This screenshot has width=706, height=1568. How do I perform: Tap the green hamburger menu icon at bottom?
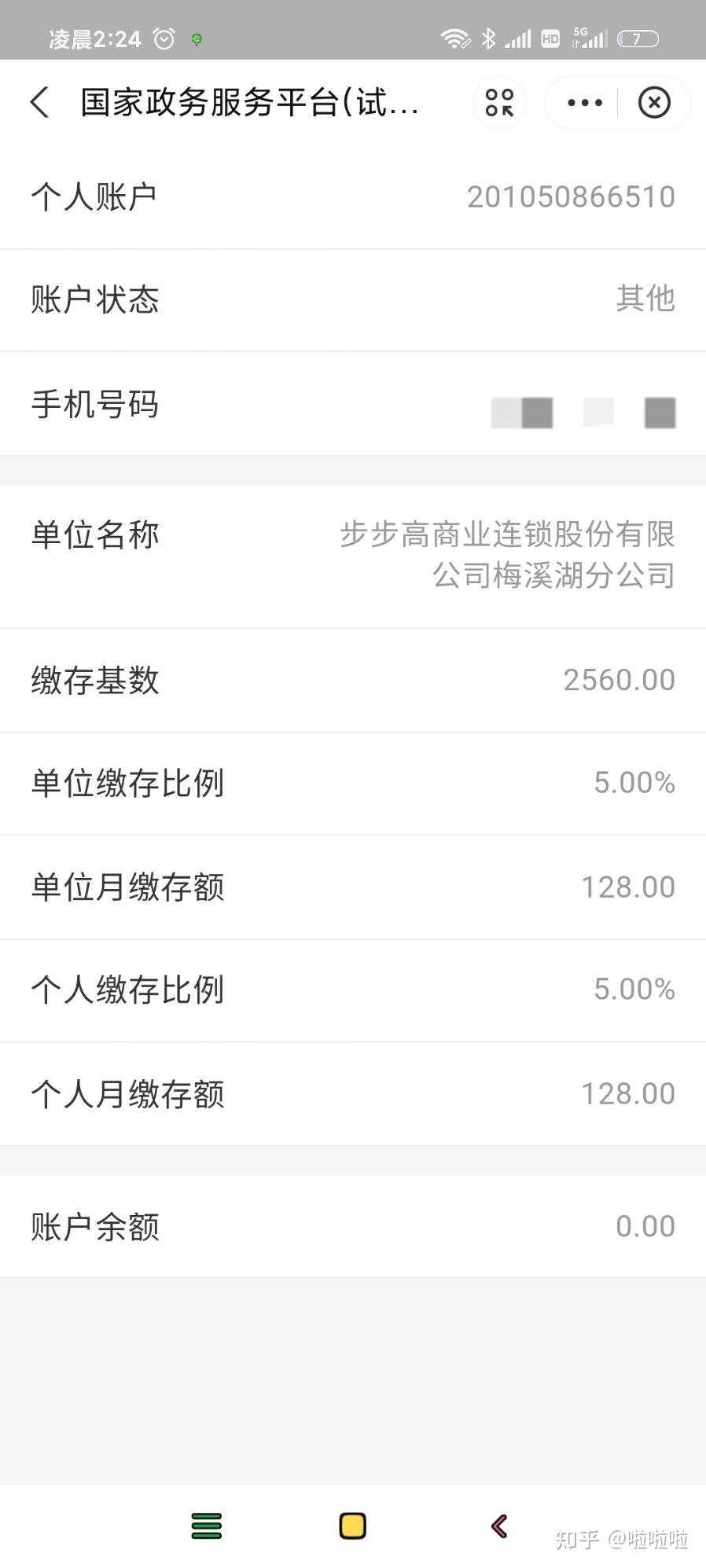tap(206, 1525)
